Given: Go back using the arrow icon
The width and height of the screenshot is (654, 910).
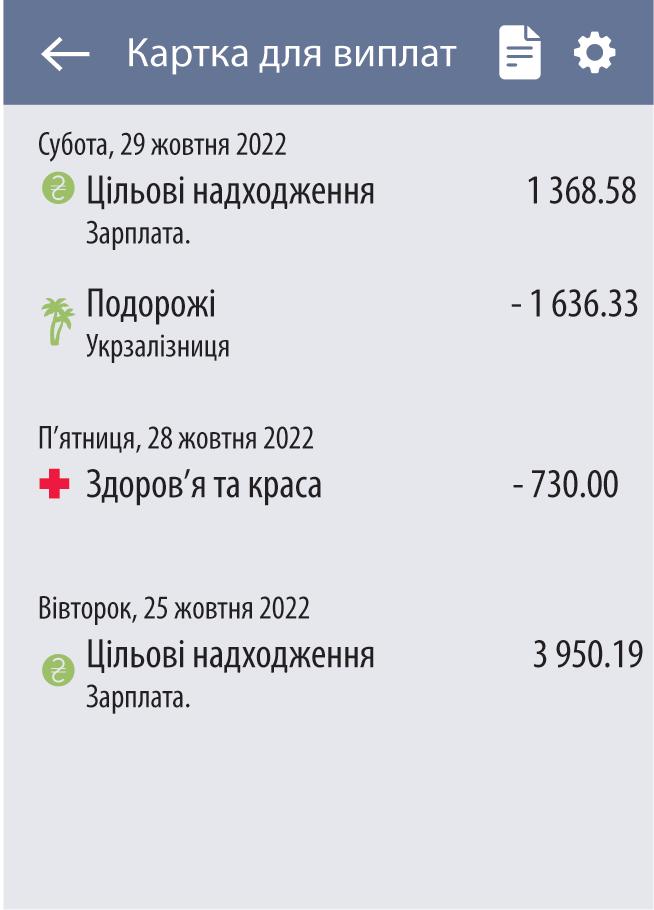Looking at the screenshot, I should click(65, 54).
